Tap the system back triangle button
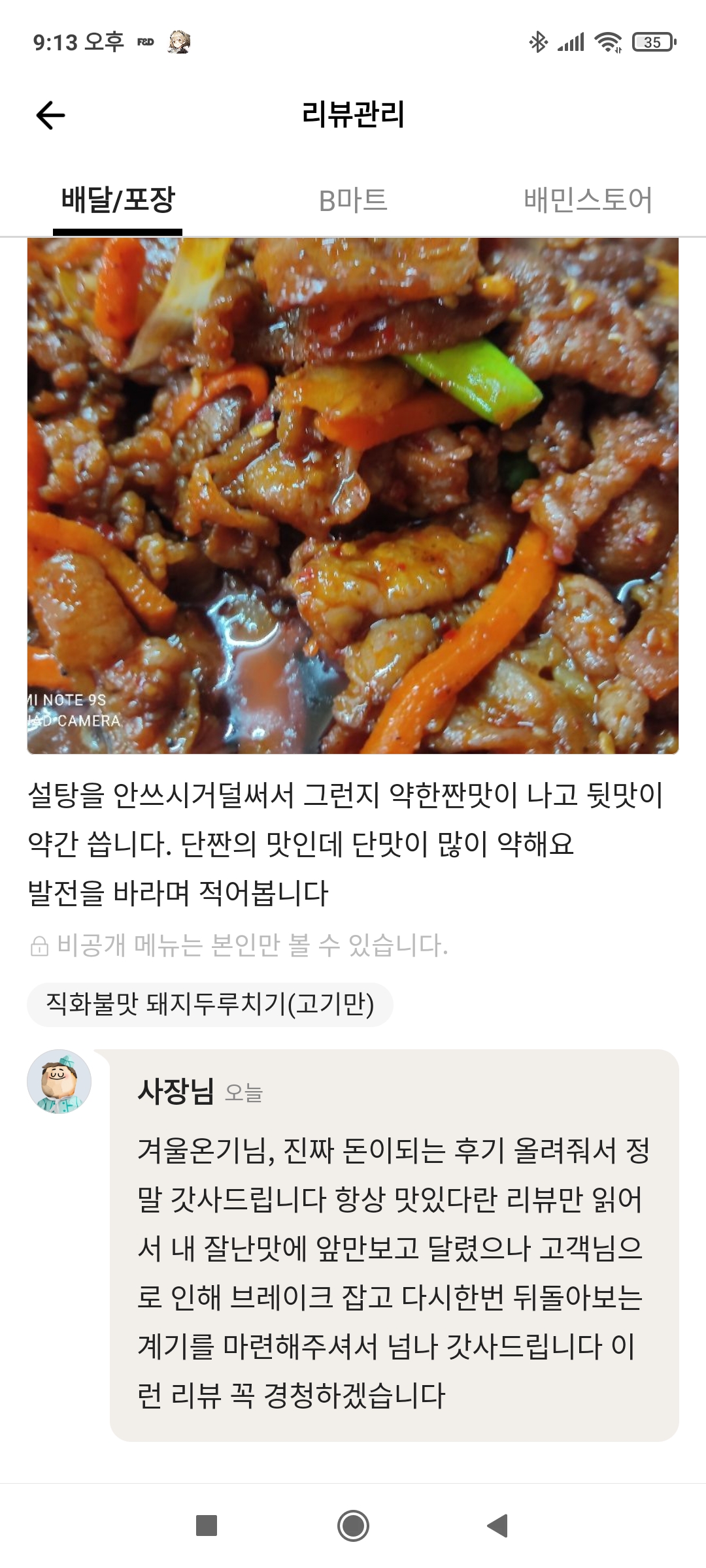This screenshot has width=706, height=1568. point(498,1526)
